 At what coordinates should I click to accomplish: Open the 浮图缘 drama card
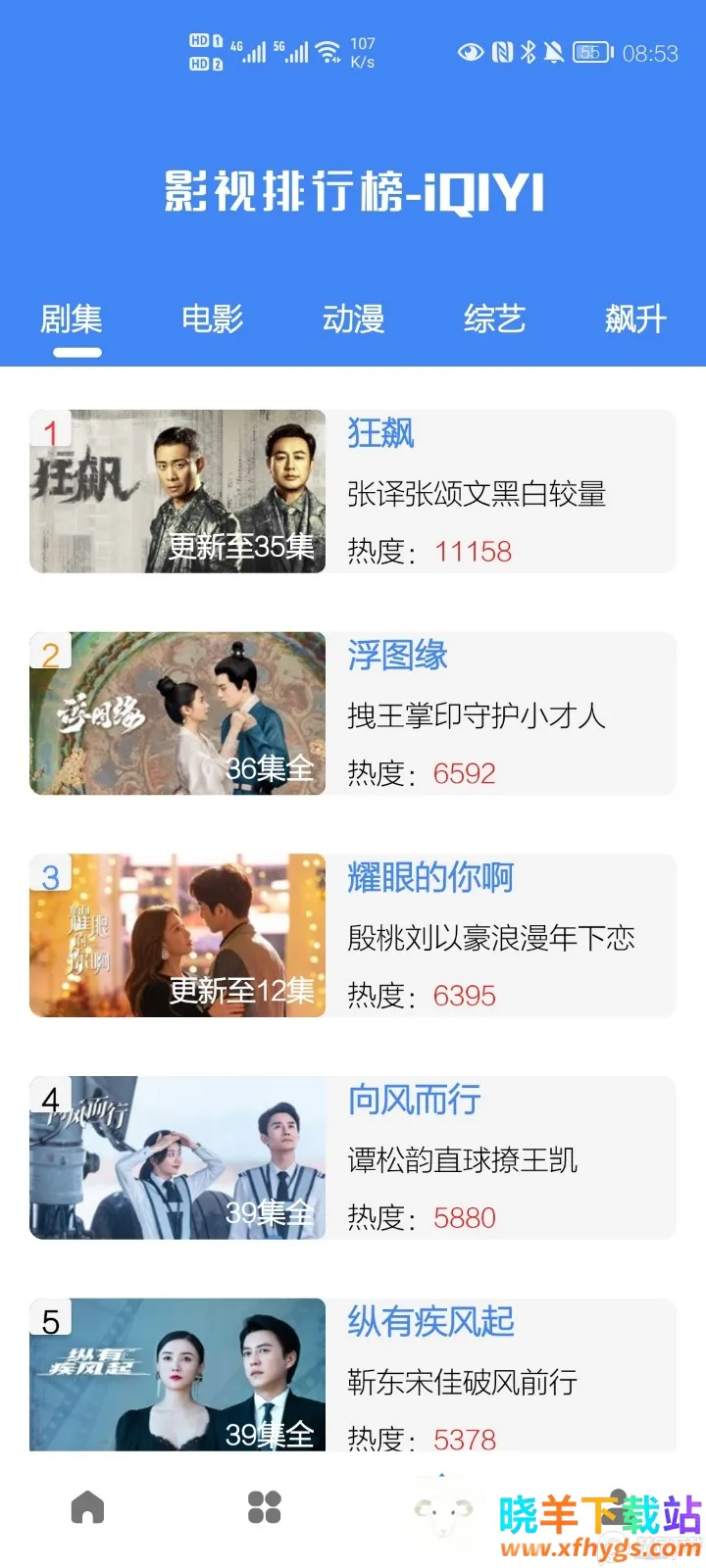point(353,713)
